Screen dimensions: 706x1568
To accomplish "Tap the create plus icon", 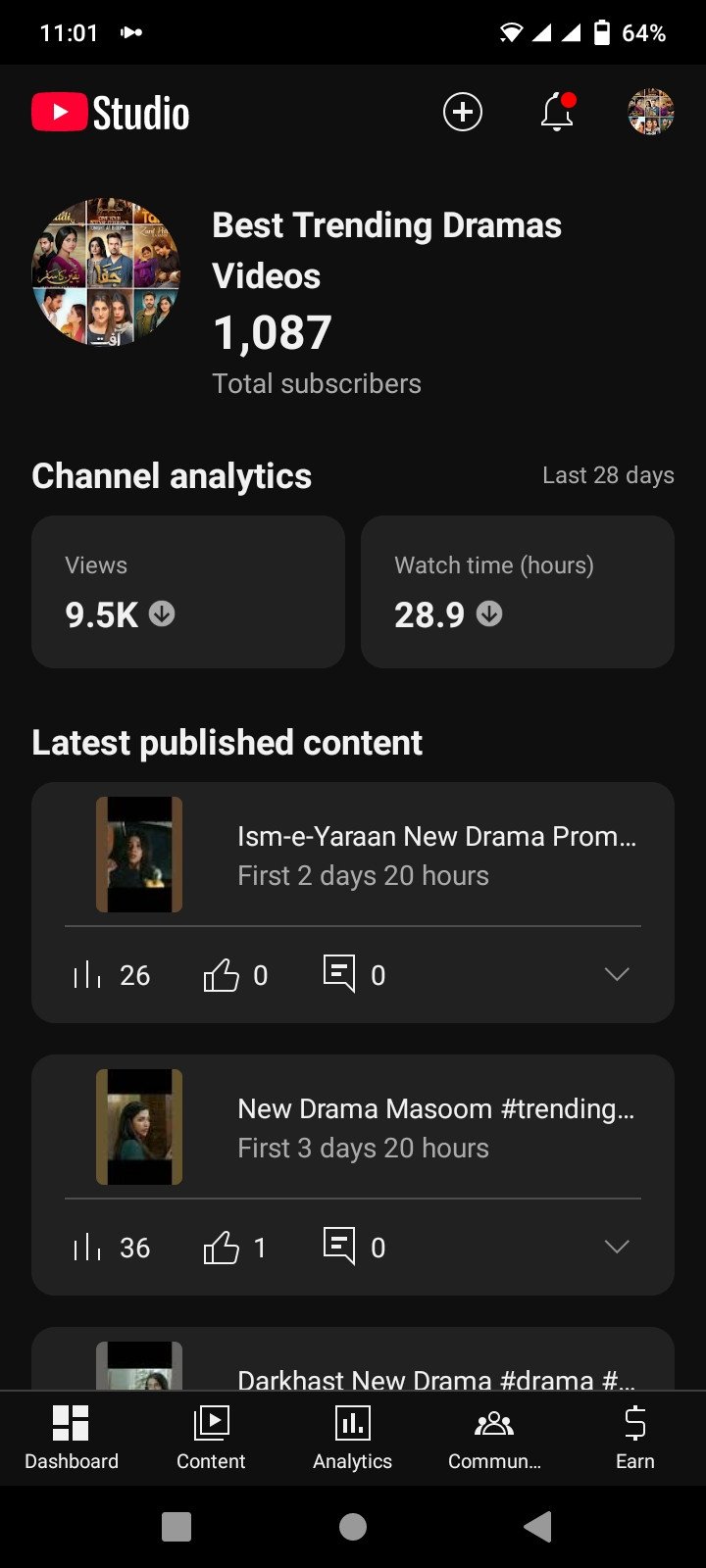I will click(x=463, y=113).
